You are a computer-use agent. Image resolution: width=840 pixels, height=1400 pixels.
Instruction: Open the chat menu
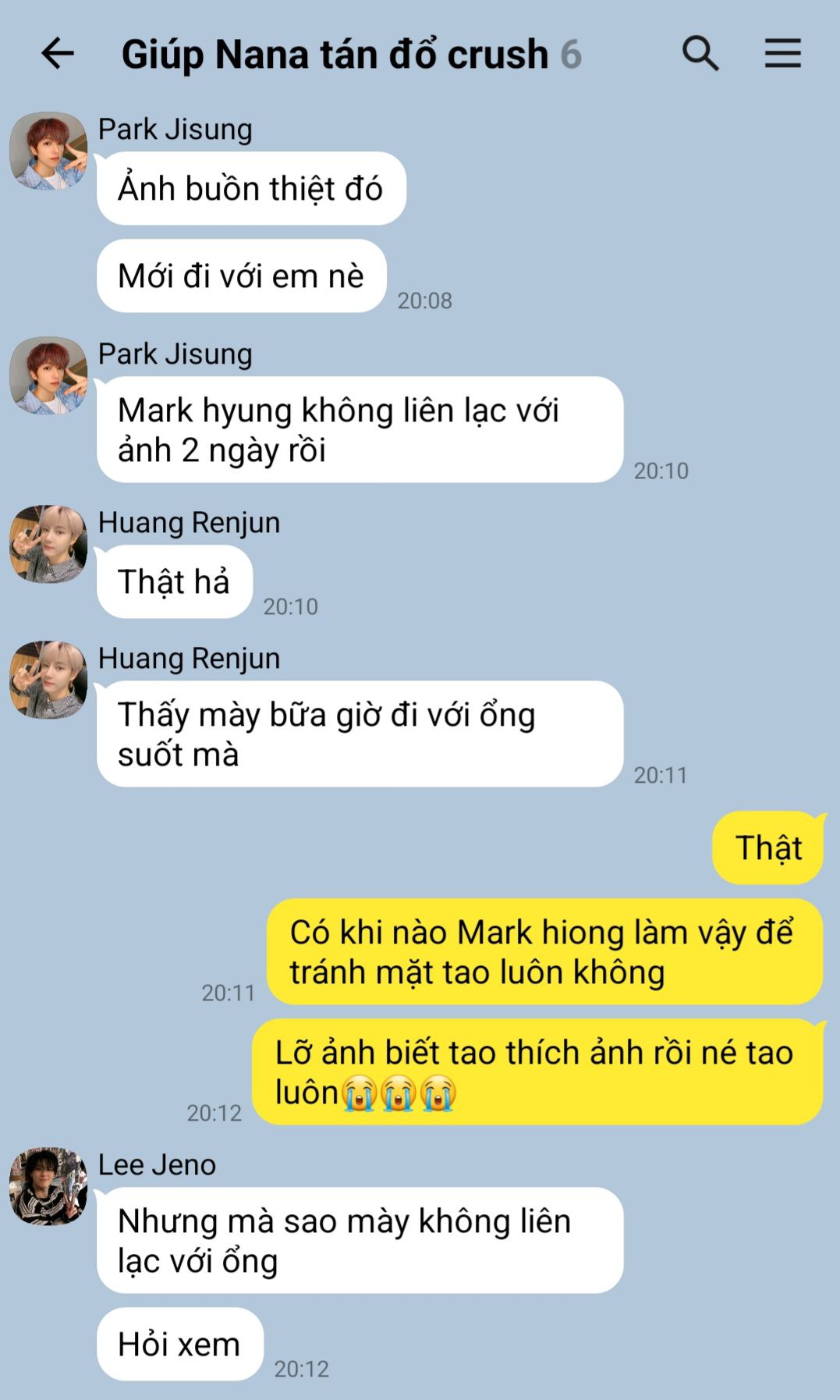(x=782, y=54)
